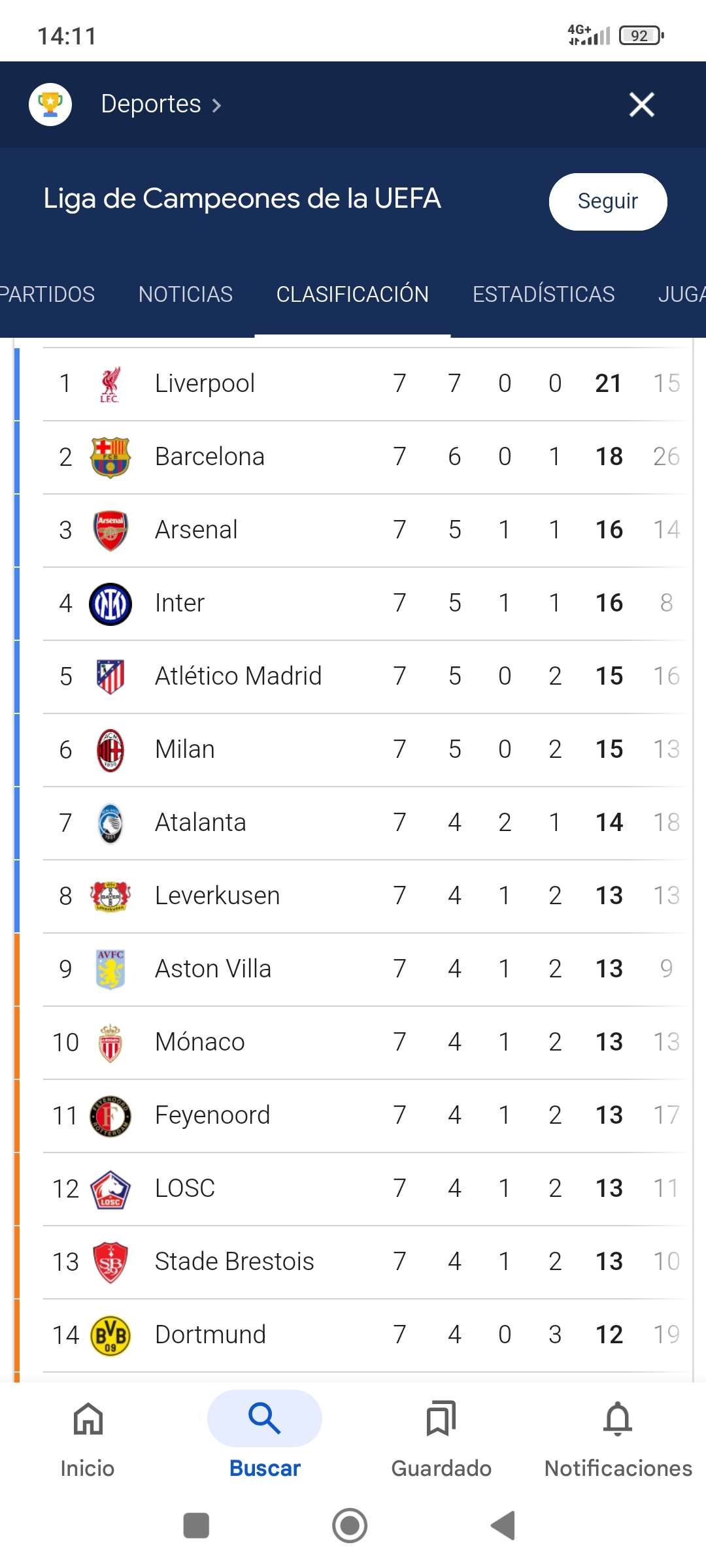Switch to the Noticias tab

[186, 295]
